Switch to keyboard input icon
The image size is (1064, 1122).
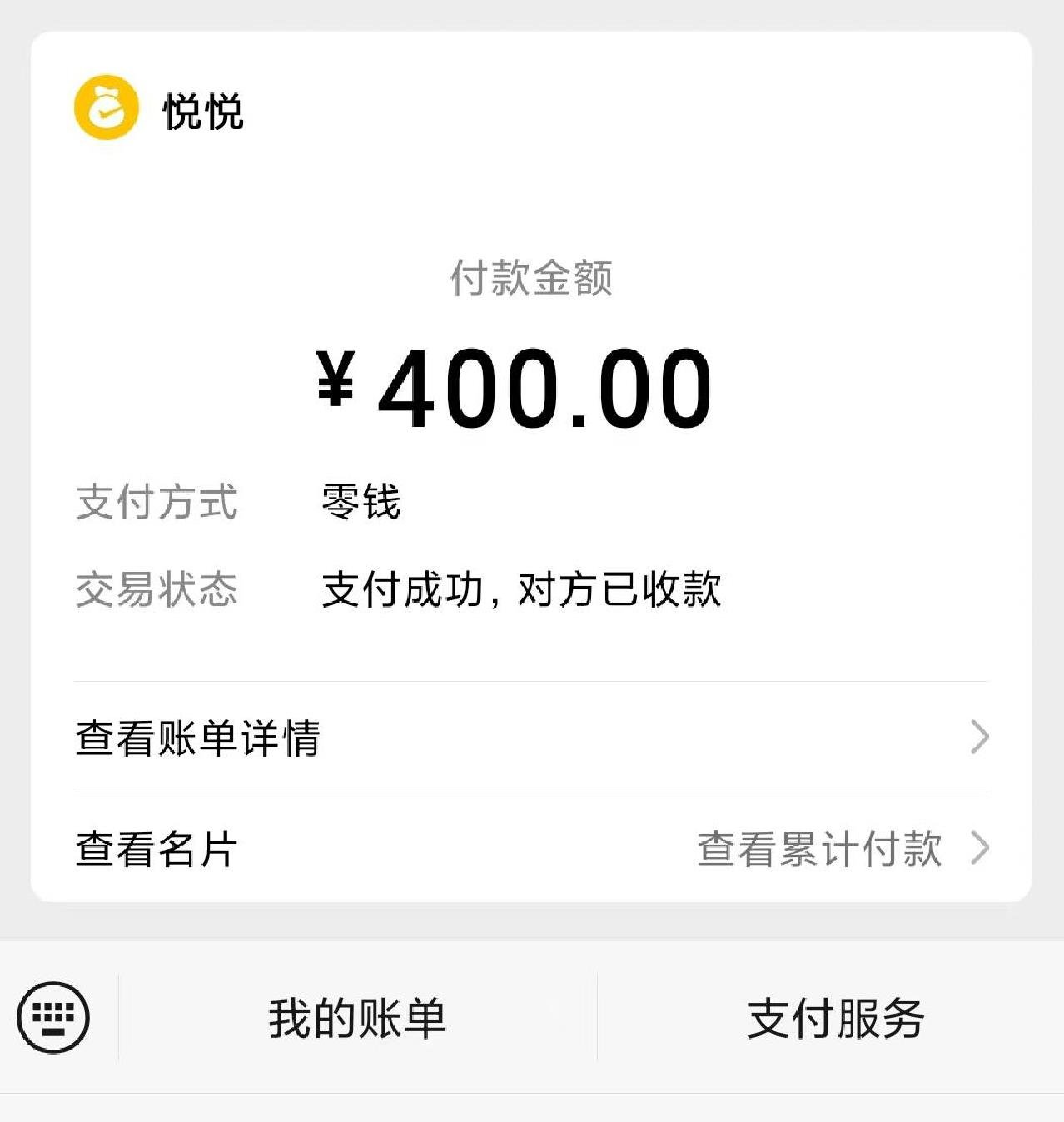click(53, 1017)
